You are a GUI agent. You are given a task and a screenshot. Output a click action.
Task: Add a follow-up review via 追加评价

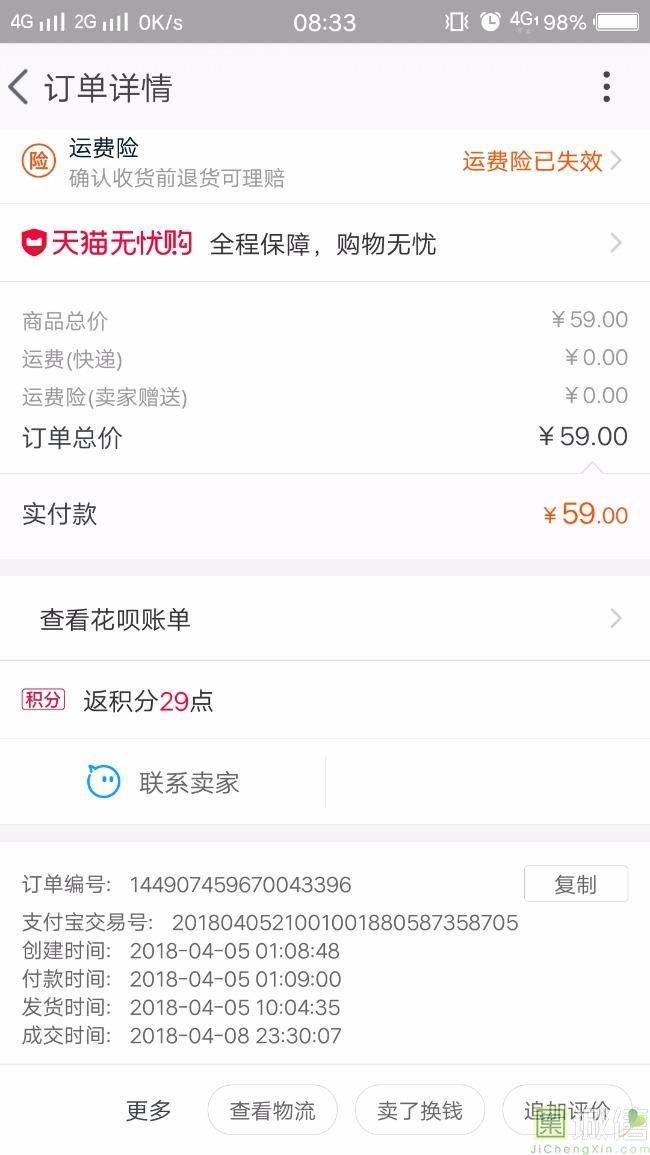coord(567,1110)
